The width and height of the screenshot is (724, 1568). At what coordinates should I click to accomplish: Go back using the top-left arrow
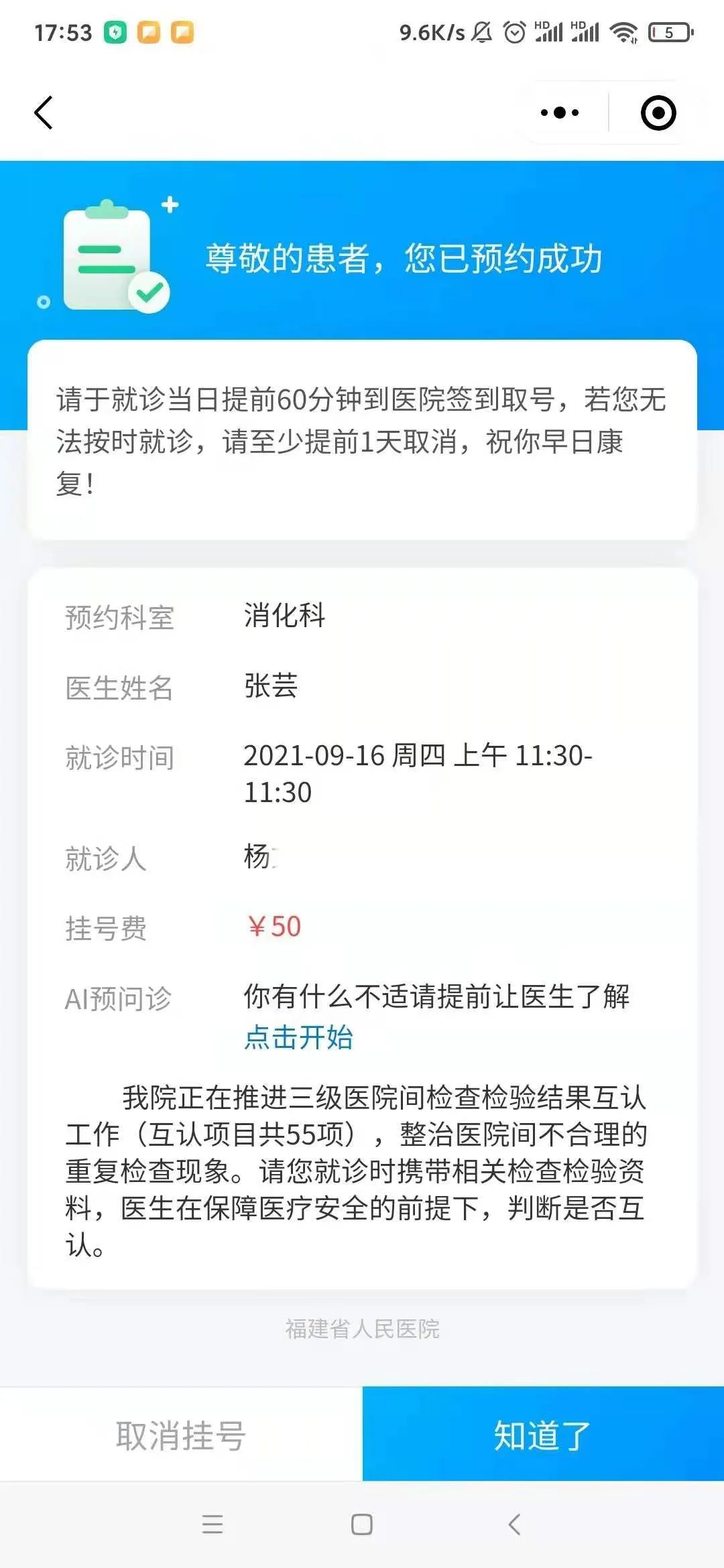point(44,113)
